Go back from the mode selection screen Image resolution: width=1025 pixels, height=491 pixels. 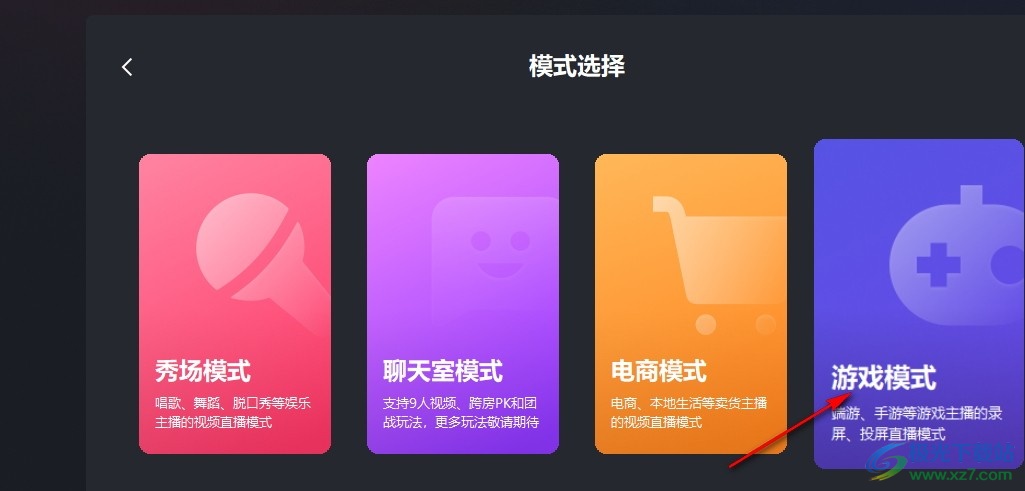point(127,67)
